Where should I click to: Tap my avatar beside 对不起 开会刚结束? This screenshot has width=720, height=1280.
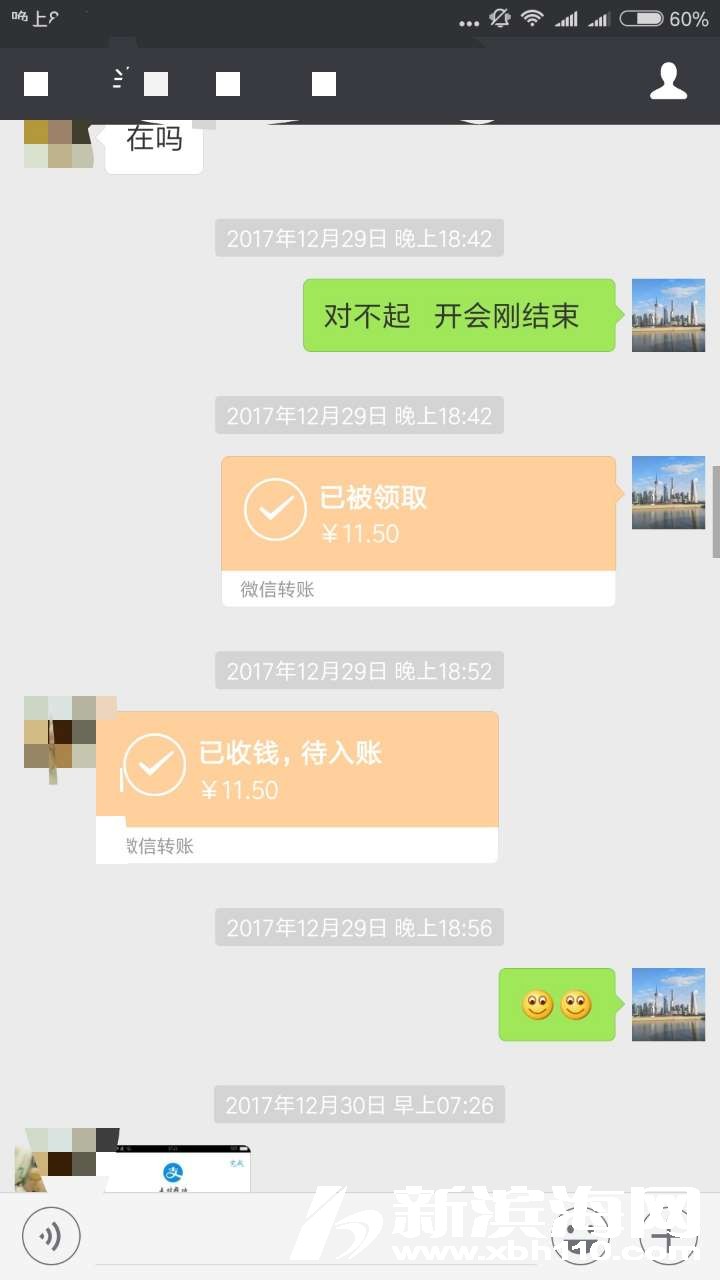tap(668, 315)
